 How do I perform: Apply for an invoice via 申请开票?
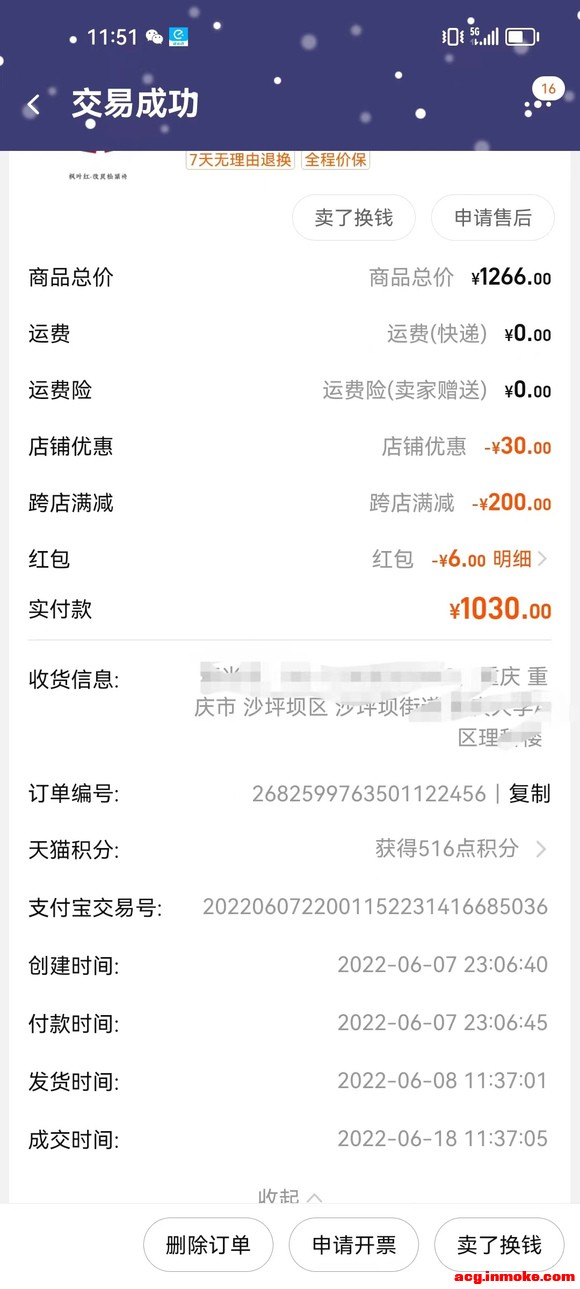coord(354,1245)
